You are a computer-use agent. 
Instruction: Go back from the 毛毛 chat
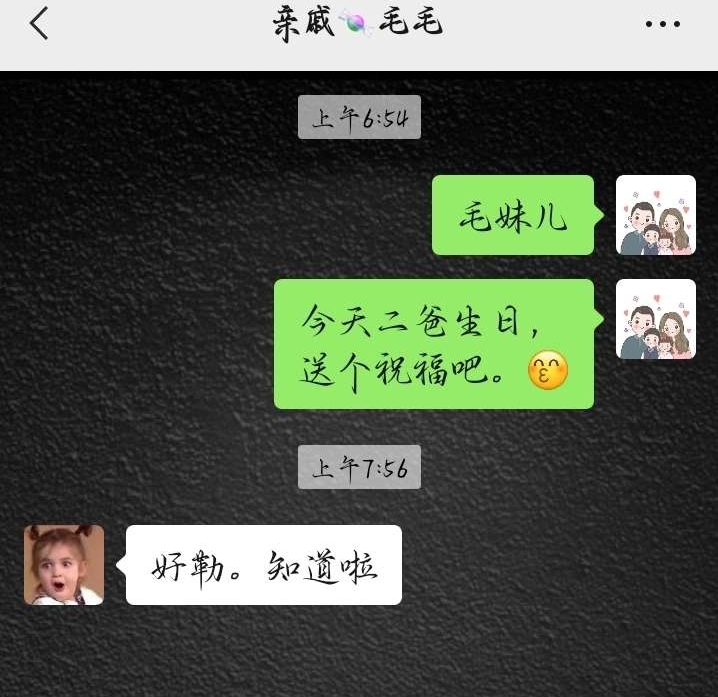click(x=38, y=24)
